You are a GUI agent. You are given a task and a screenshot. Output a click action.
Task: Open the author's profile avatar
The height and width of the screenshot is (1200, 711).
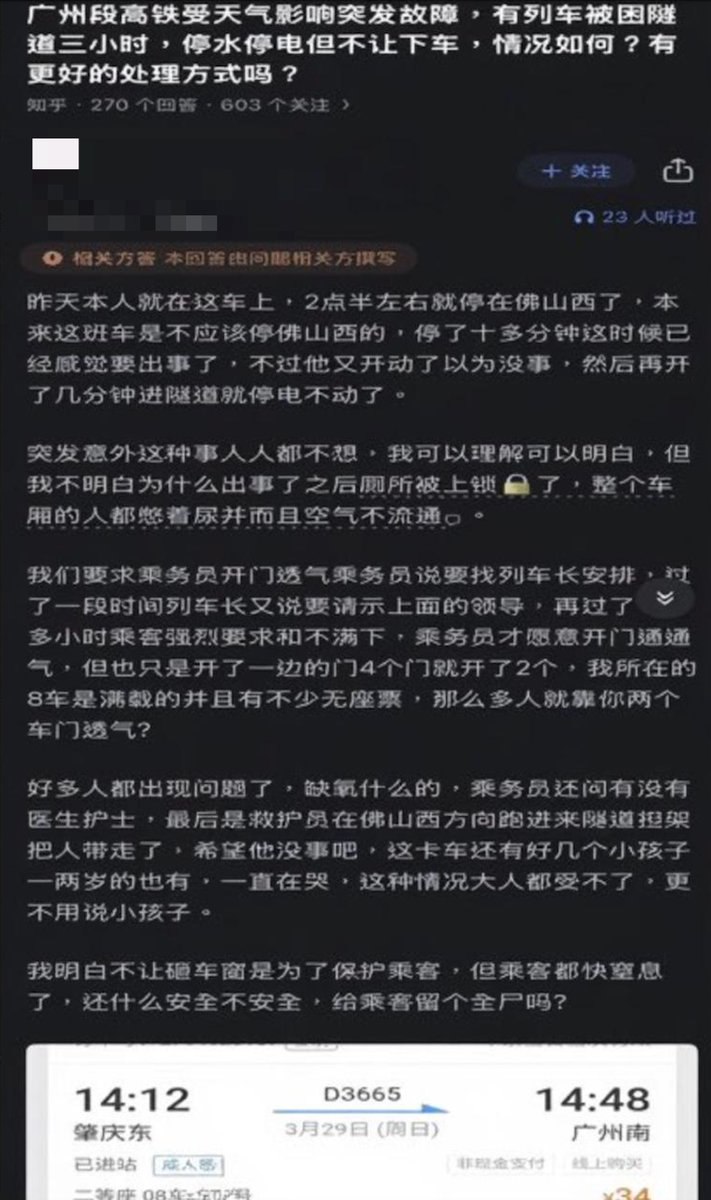(x=55, y=155)
